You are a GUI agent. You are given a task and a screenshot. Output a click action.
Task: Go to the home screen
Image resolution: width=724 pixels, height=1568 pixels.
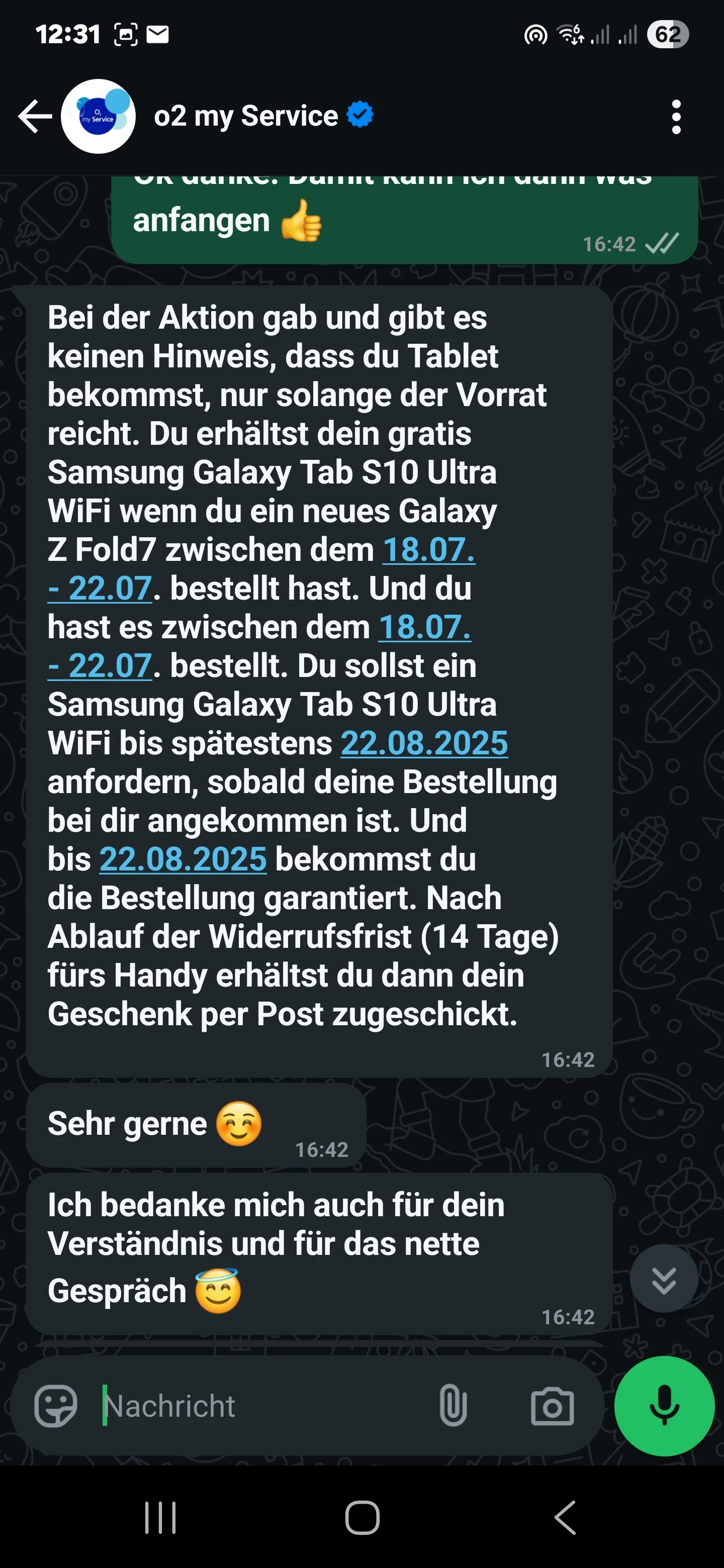[x=363, y=1517]
